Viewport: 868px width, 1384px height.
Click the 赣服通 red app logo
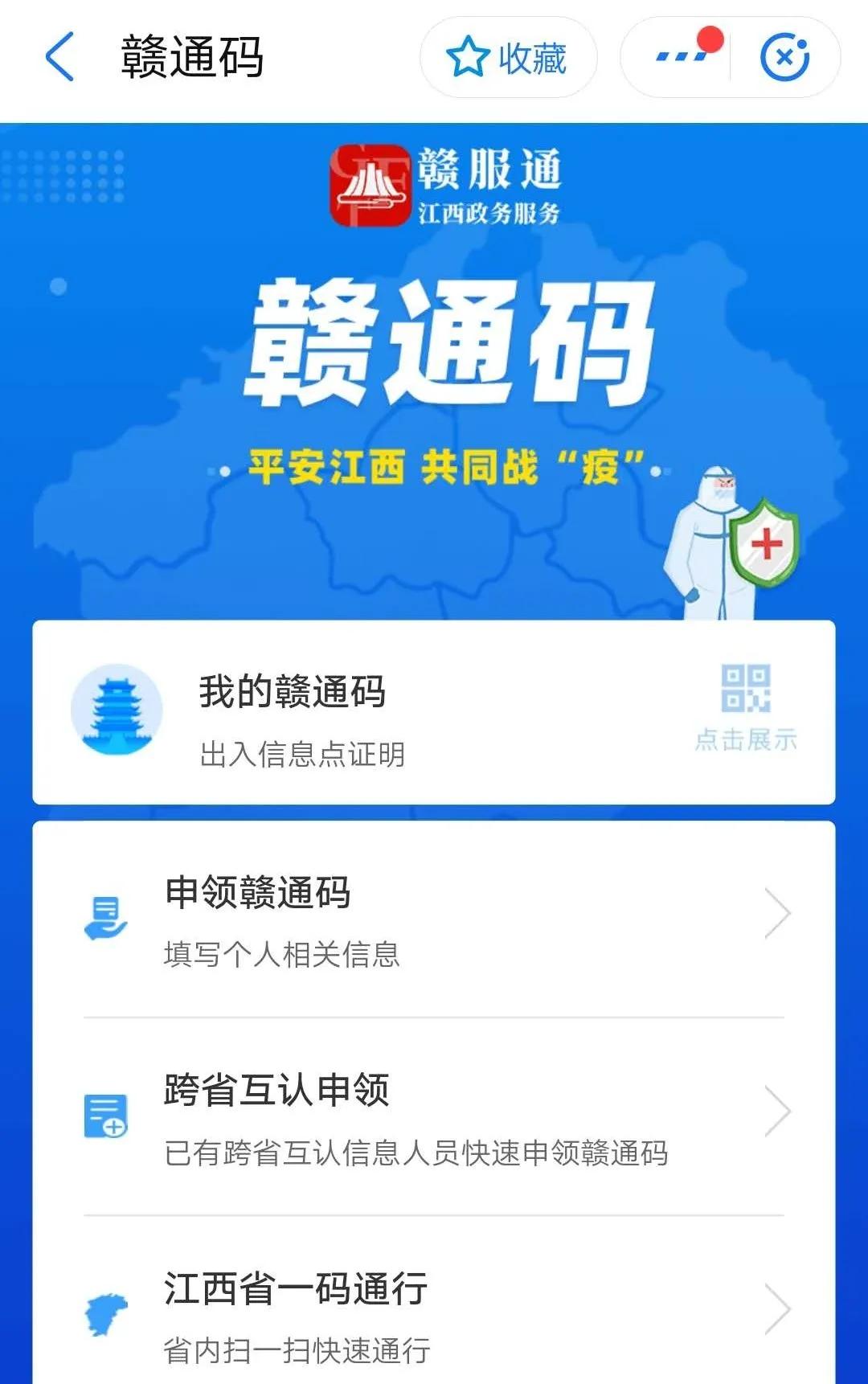coord(369,185)
